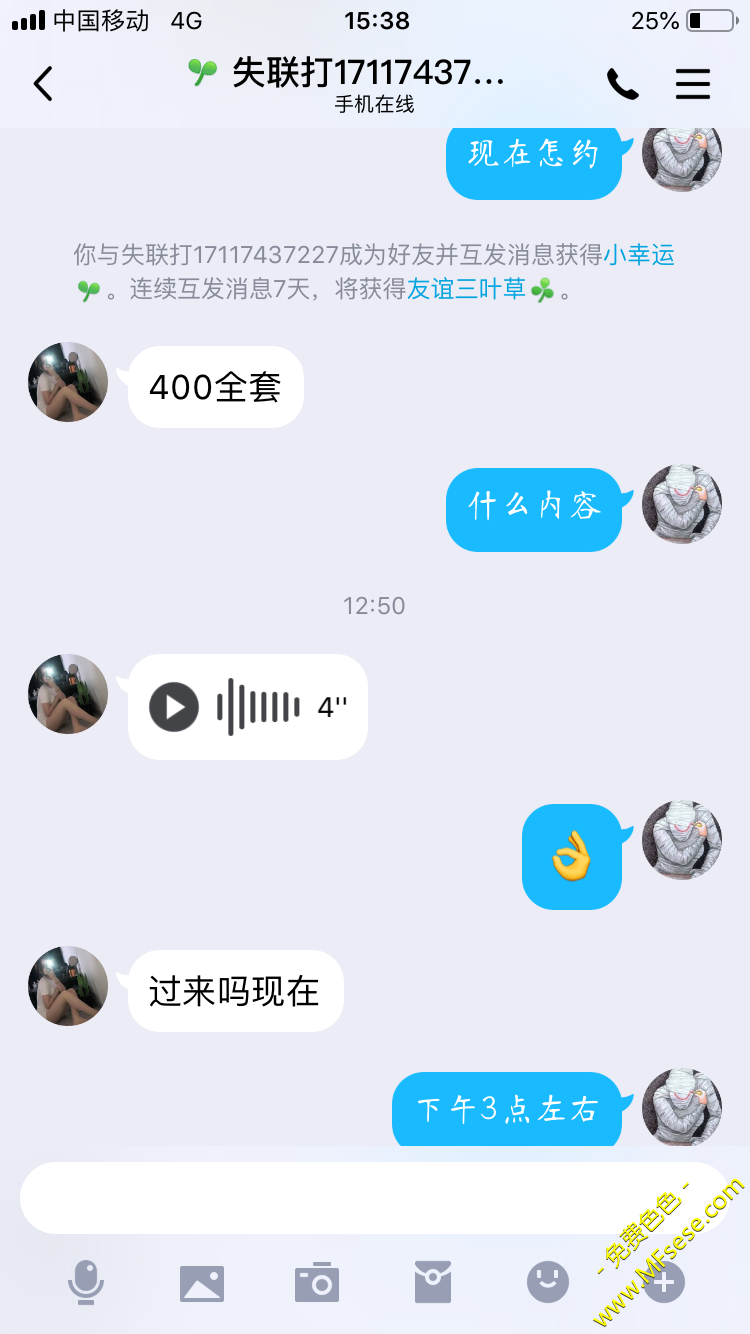Start a voice call with this contact
The width and height of the screenshot is (750, 1334).
pyautogui.click(x=622, y=85)
